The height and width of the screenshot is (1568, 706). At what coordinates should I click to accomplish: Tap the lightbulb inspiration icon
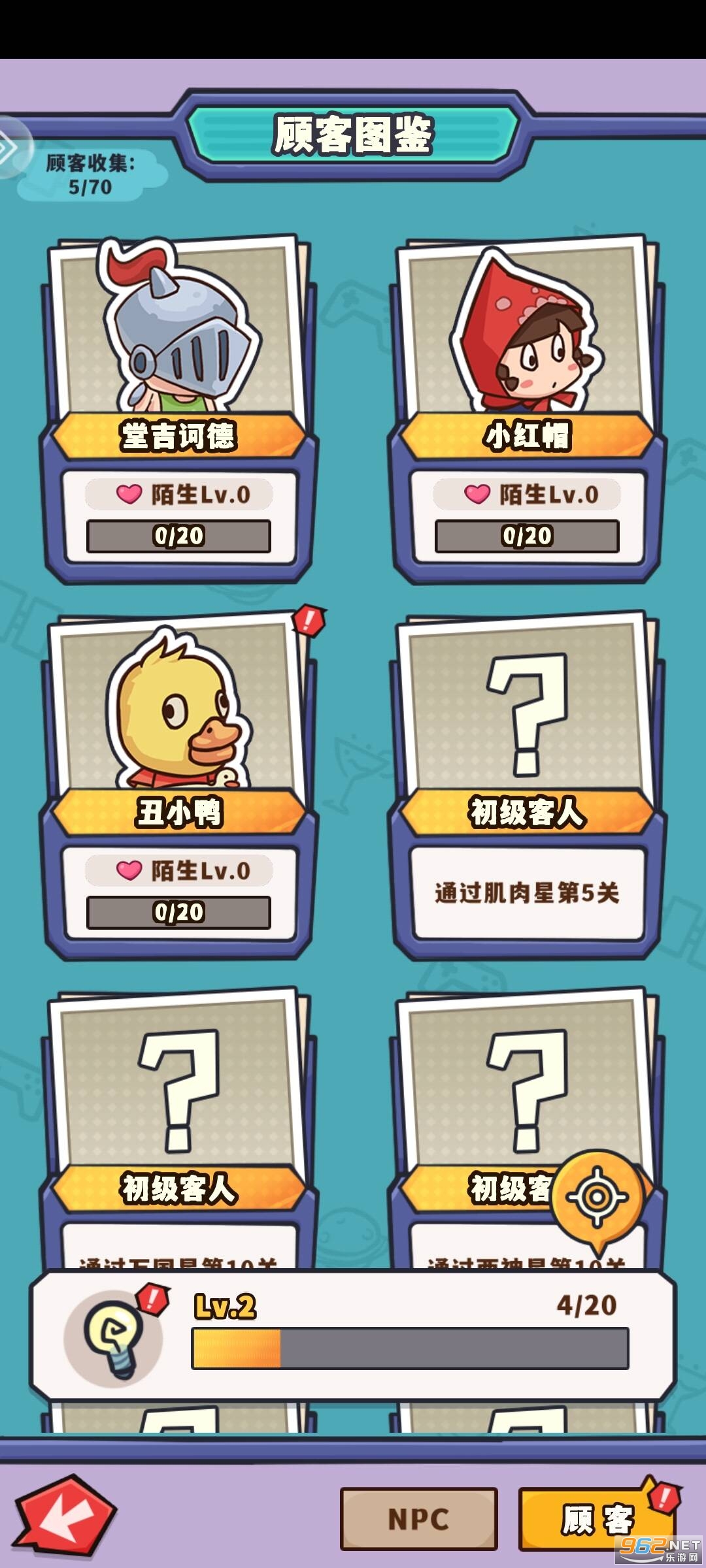pyautogui.click(x=112, y=1335)
